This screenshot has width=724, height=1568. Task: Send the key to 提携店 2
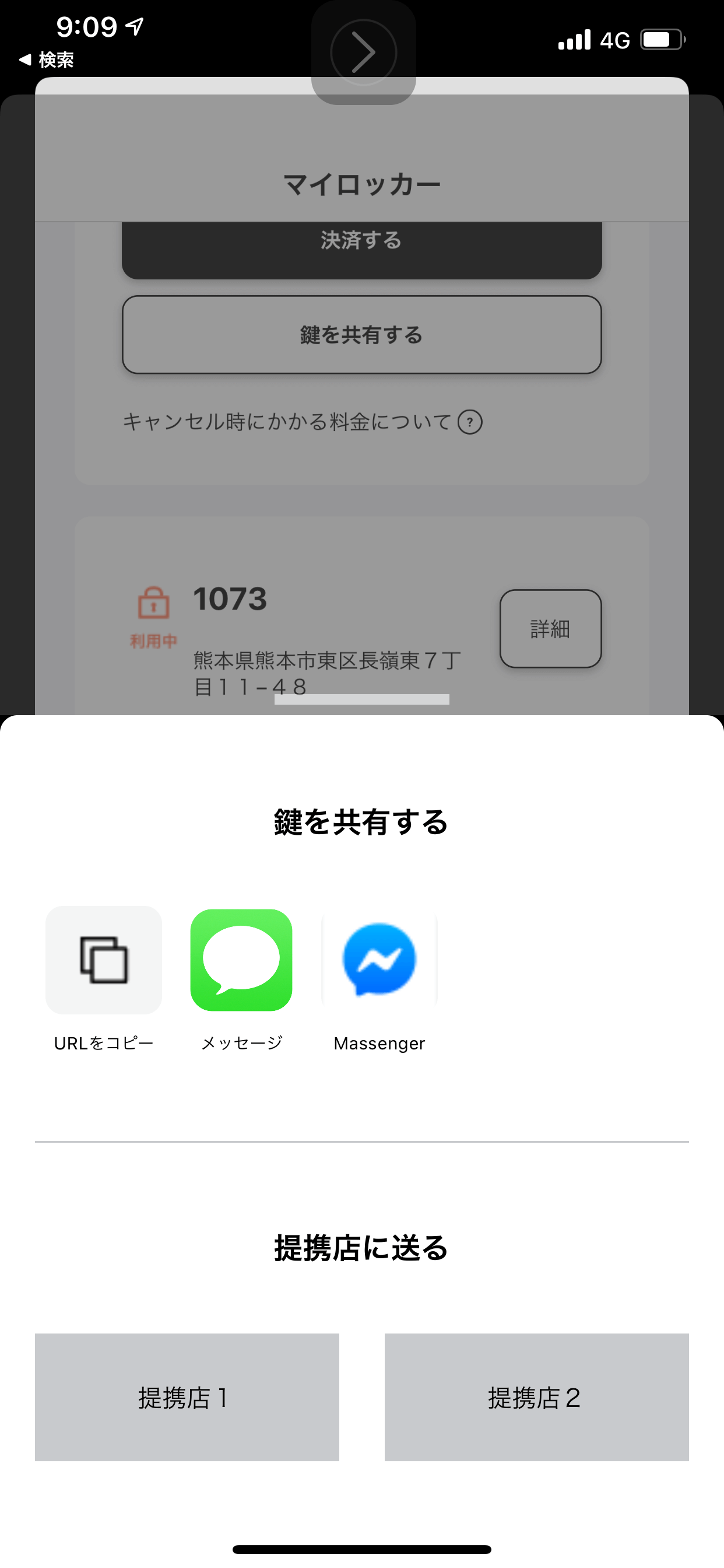point(537,1397)
